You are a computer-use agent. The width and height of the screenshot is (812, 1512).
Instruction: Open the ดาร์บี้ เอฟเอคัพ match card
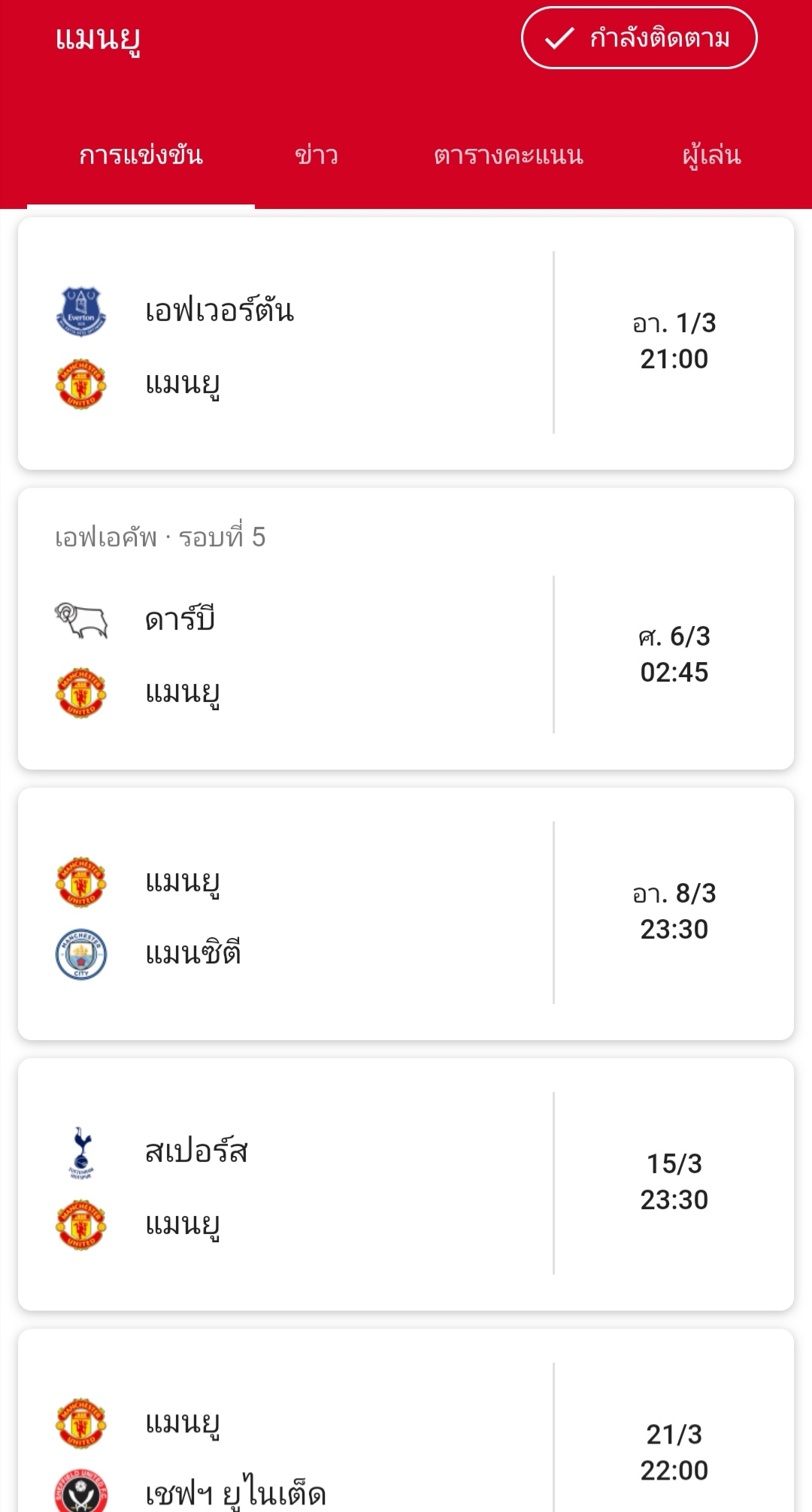click(x=406, y=628)
